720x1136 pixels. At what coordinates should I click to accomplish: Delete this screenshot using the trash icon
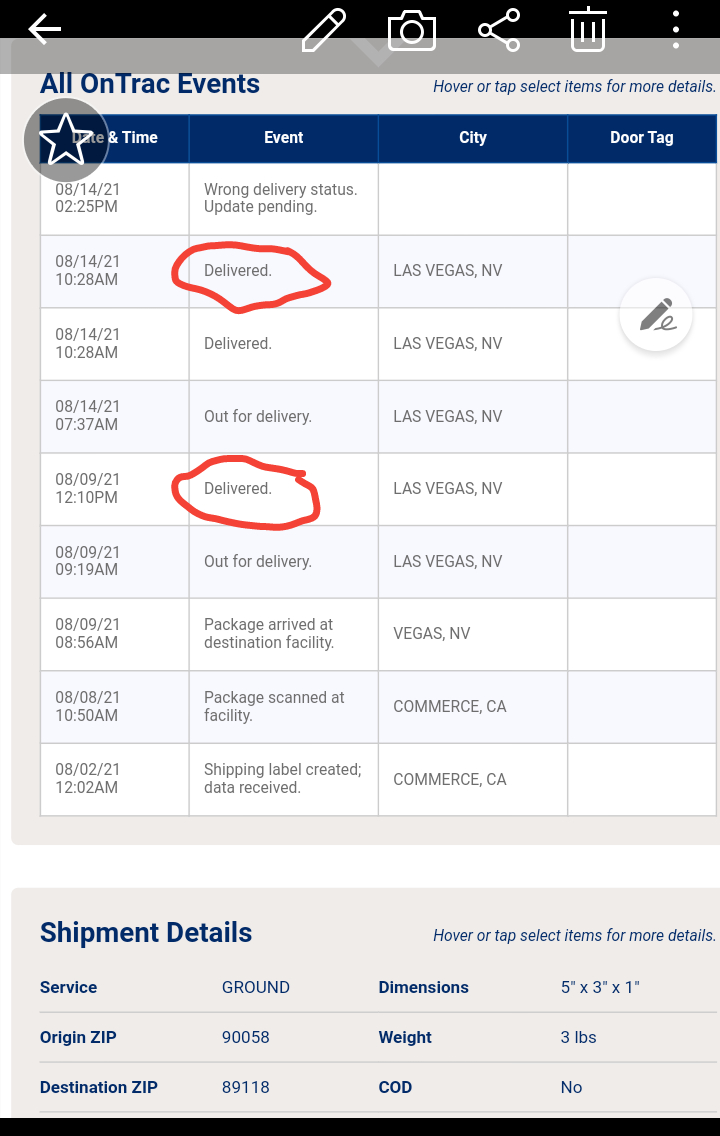coord(588,30)
